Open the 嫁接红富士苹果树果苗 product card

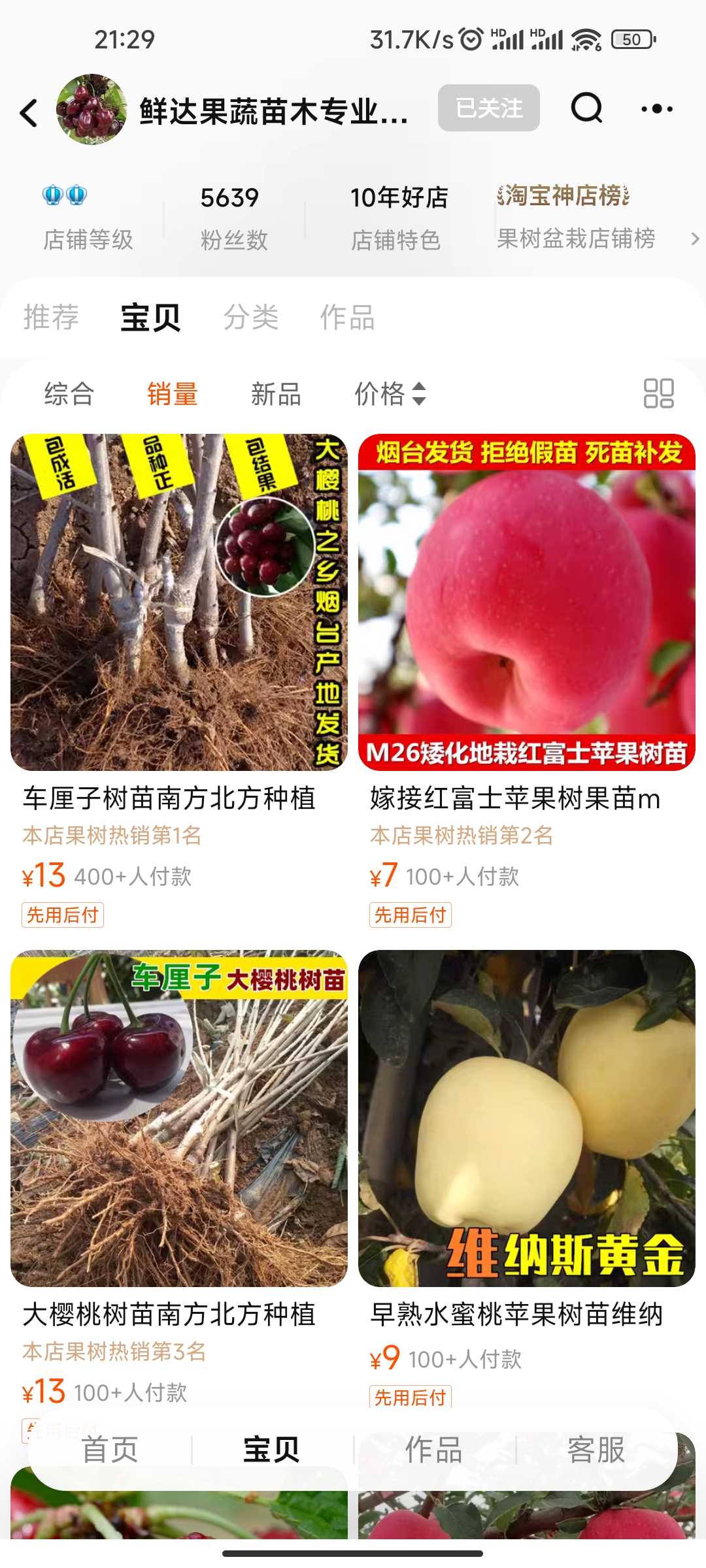pyautogui.click(x=527, y=602)
